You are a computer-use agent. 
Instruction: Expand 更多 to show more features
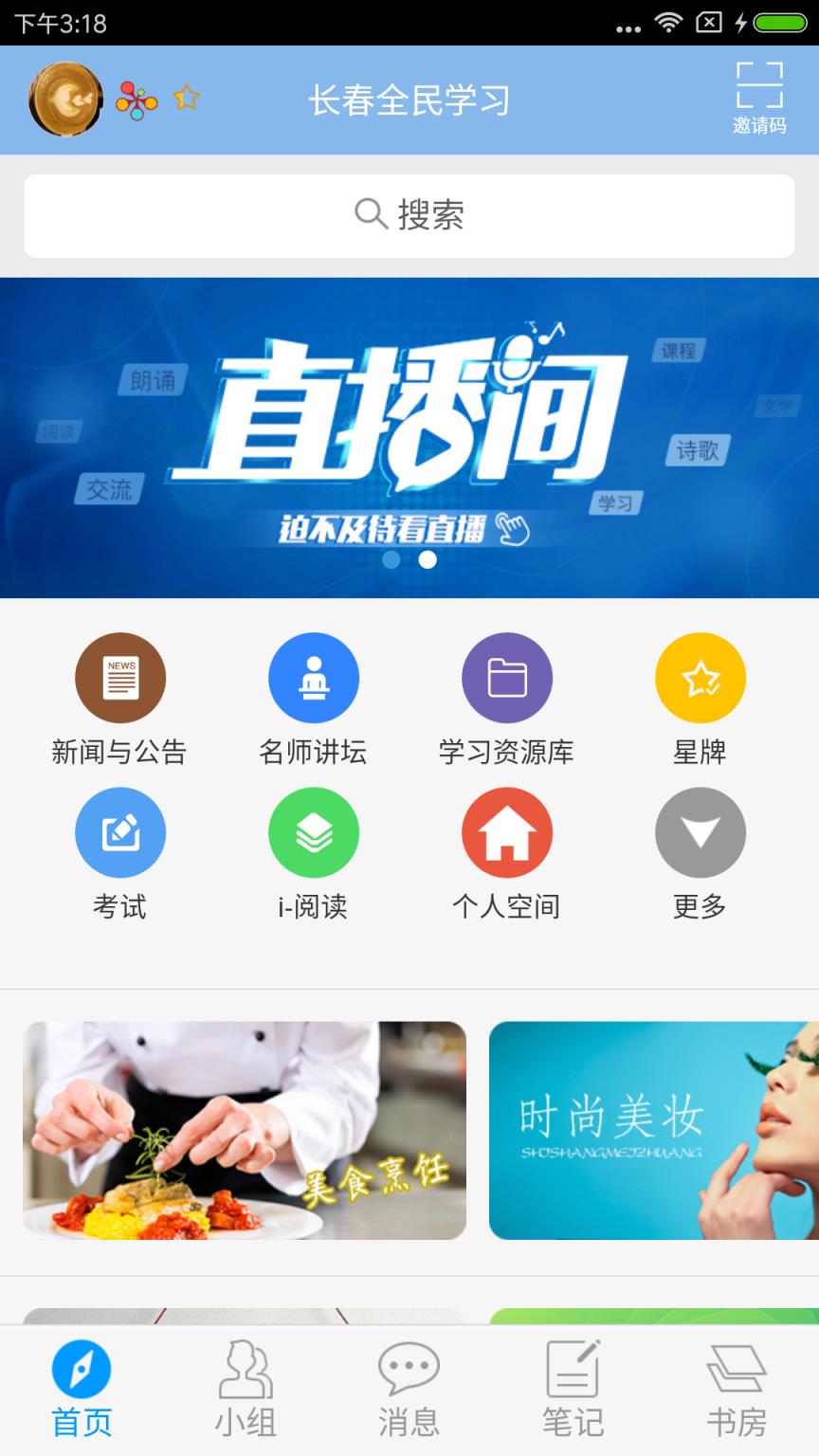coord(701,831)
